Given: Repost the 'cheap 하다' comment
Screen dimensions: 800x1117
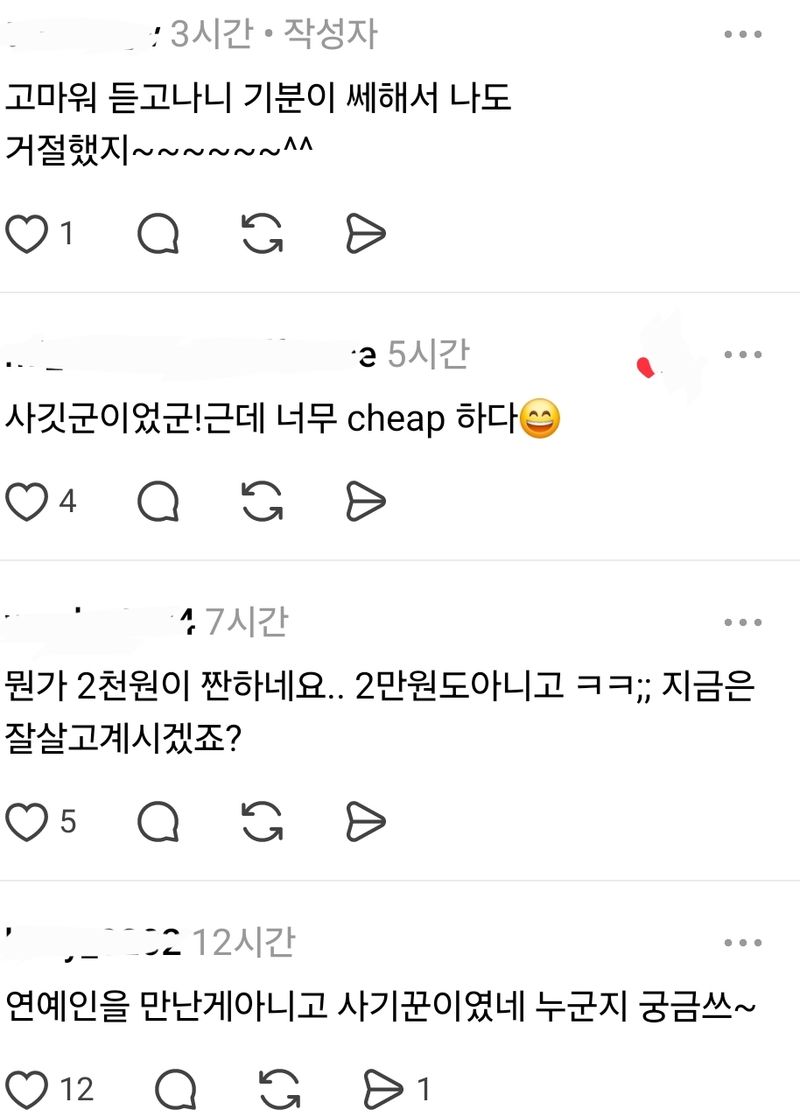Looking at the screenshot, I should (263, 501).
